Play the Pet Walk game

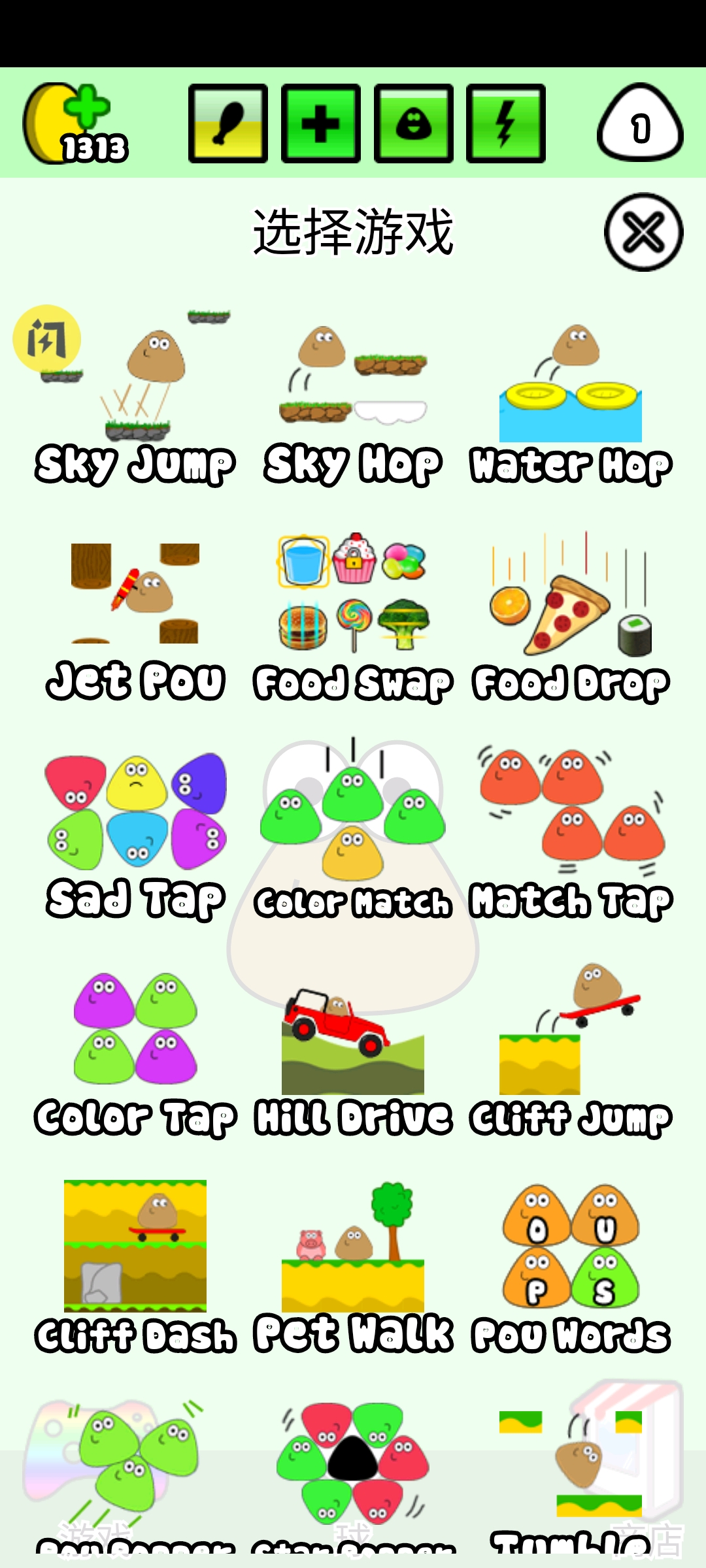(x=353, y=1267)
